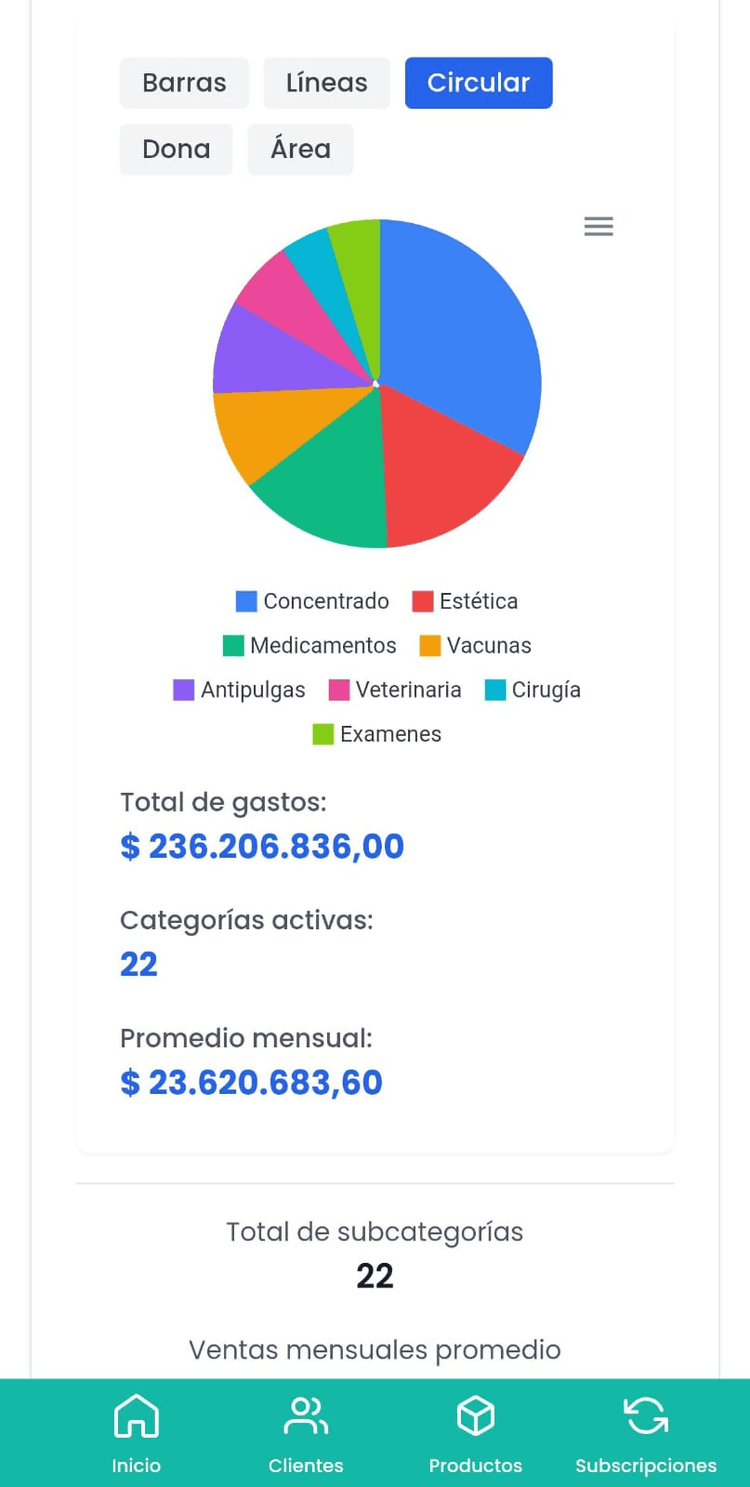The width and height of the screenshot is (750, 1487).
Task: Click the Subscripciones sync icon
Action: [645, 1415]
